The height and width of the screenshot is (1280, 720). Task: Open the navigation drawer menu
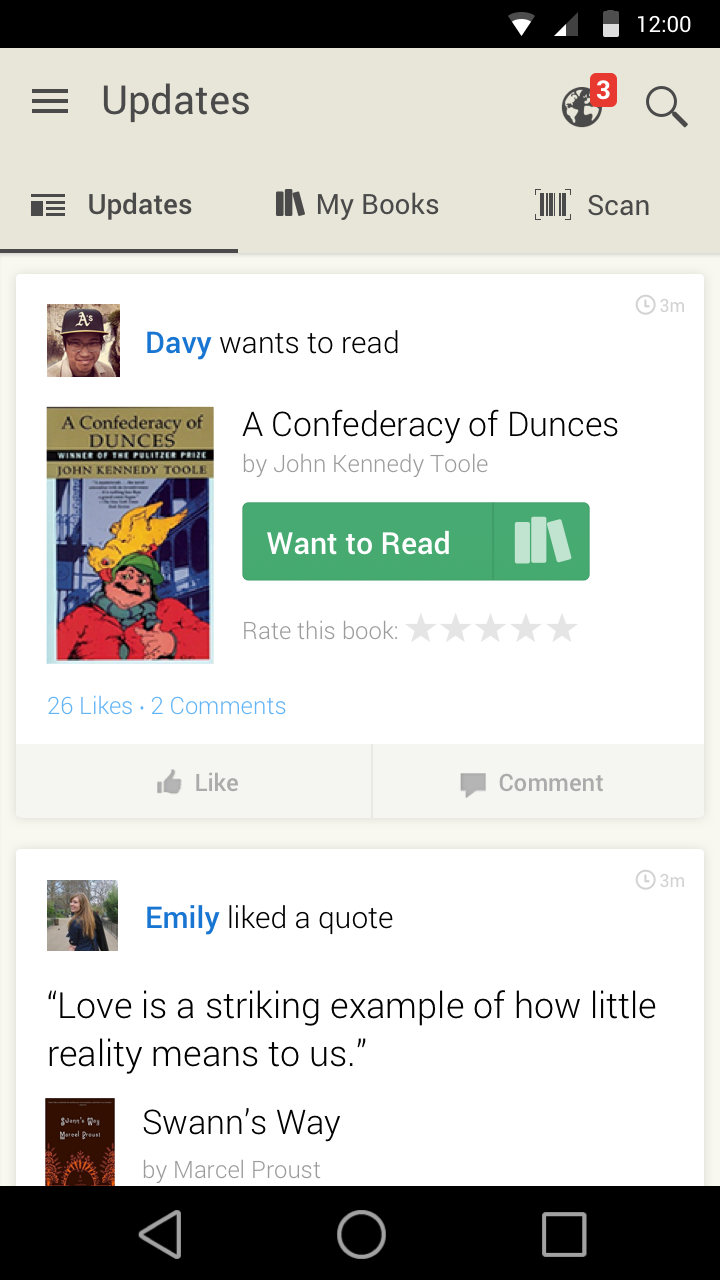[50, 100]
